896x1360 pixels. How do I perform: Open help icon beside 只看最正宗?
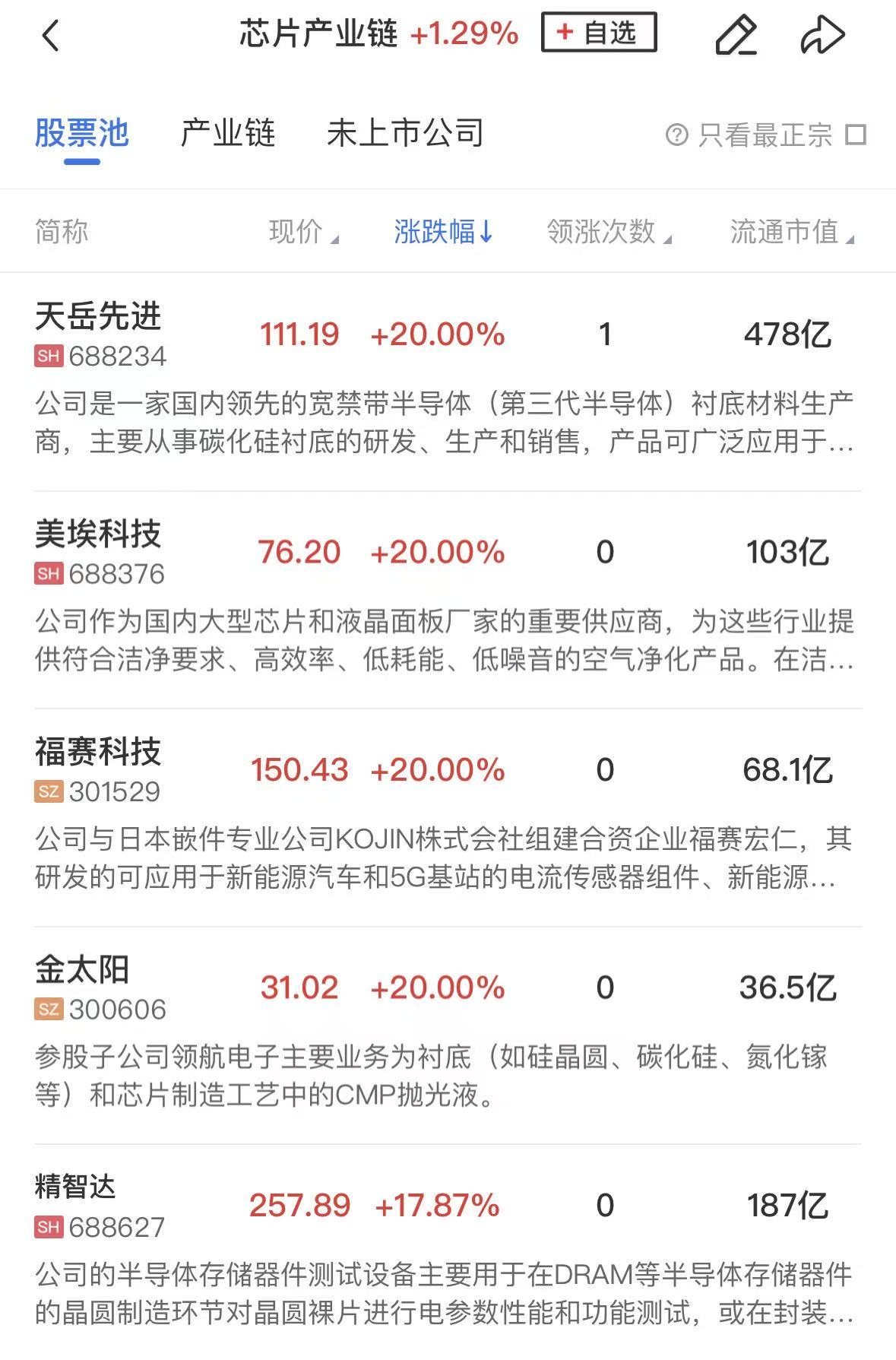pyautogui.click(x=676, y=135)
